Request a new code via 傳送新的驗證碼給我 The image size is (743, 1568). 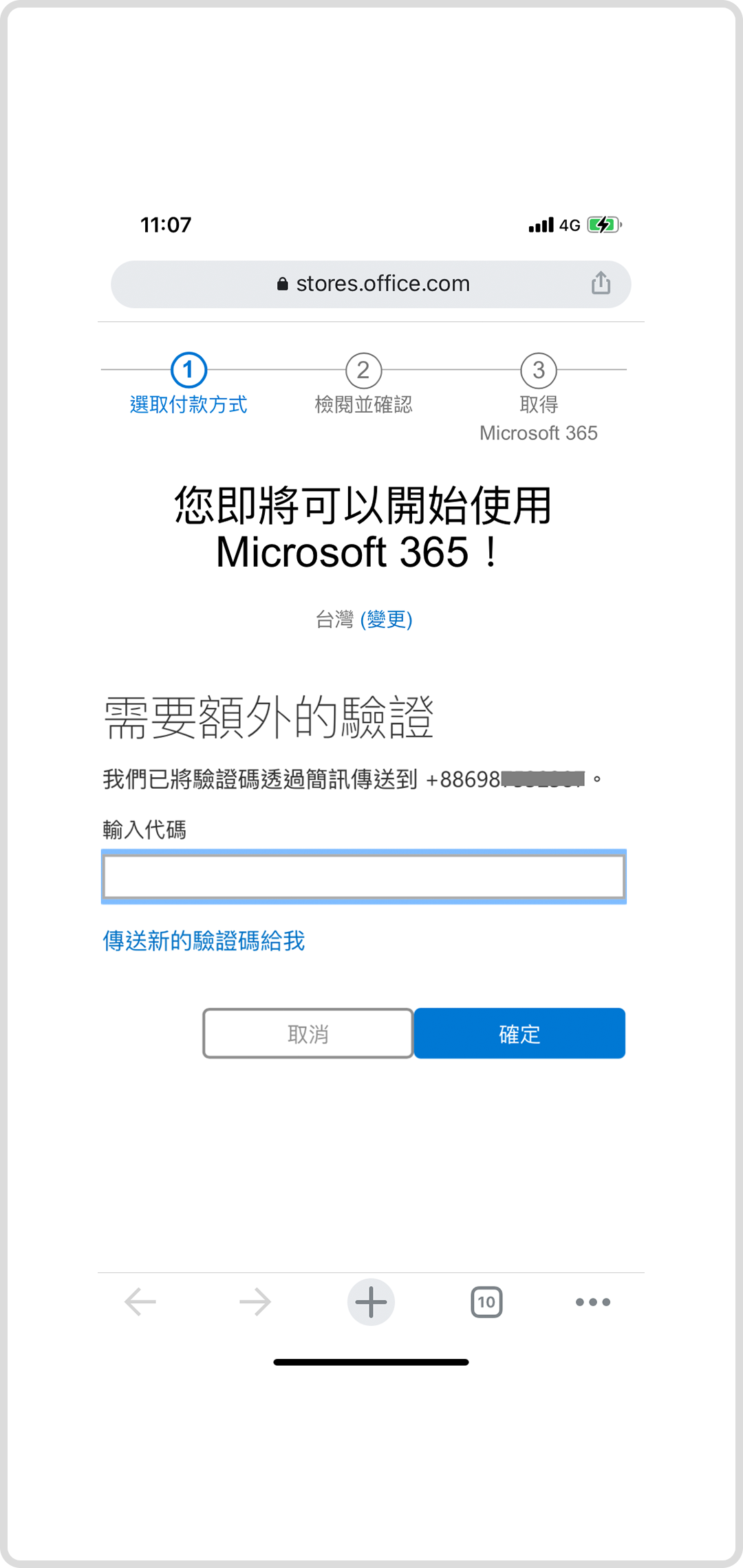coord(204,941)
